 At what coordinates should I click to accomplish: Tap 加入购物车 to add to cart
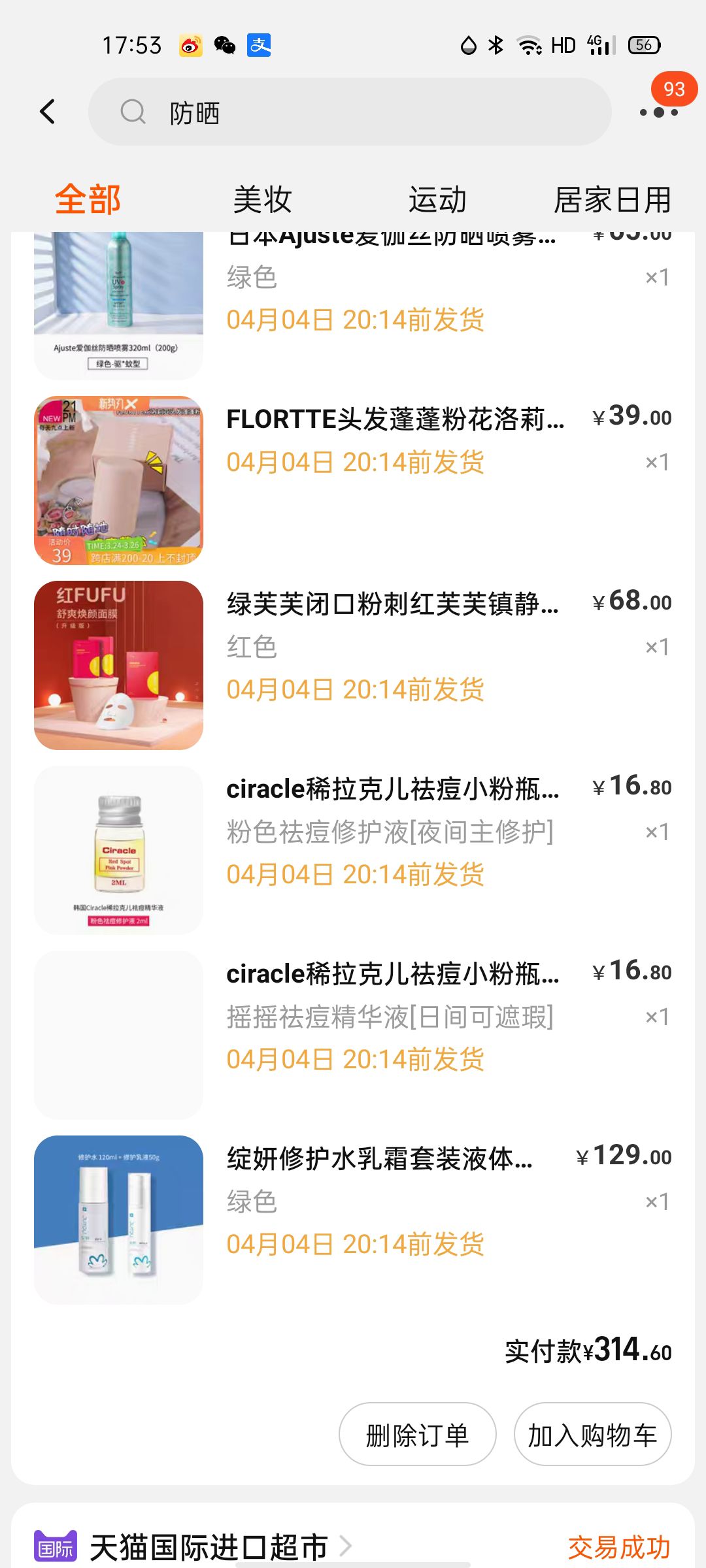tap(592, 1434)
